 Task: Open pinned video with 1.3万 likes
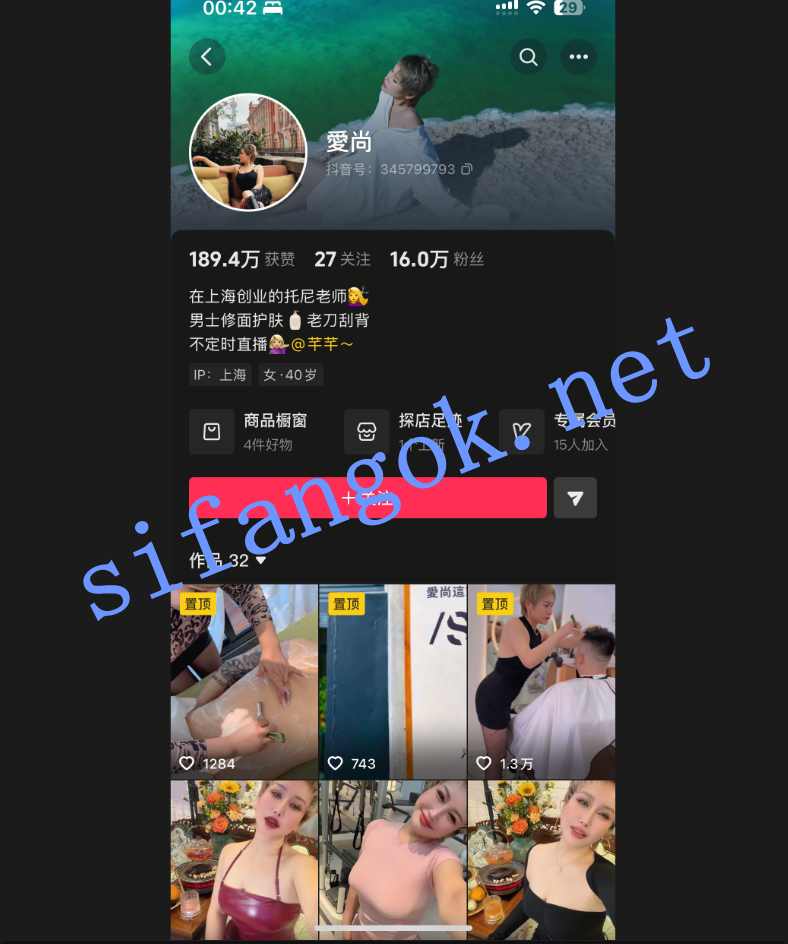point(541,682)
